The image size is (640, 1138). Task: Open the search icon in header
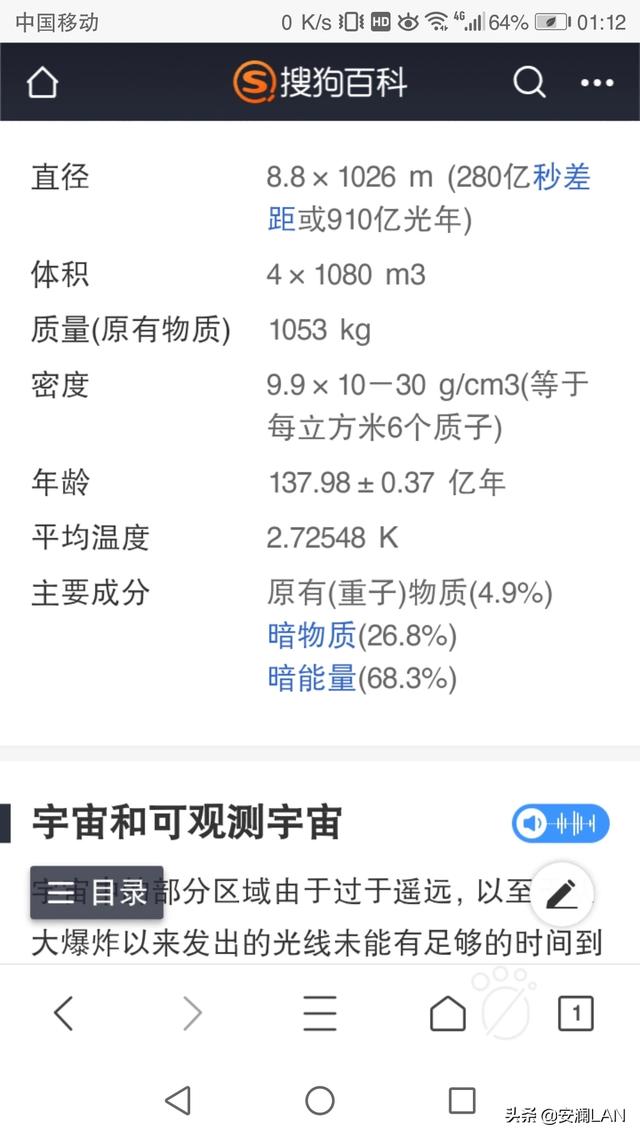pos(529,82)
